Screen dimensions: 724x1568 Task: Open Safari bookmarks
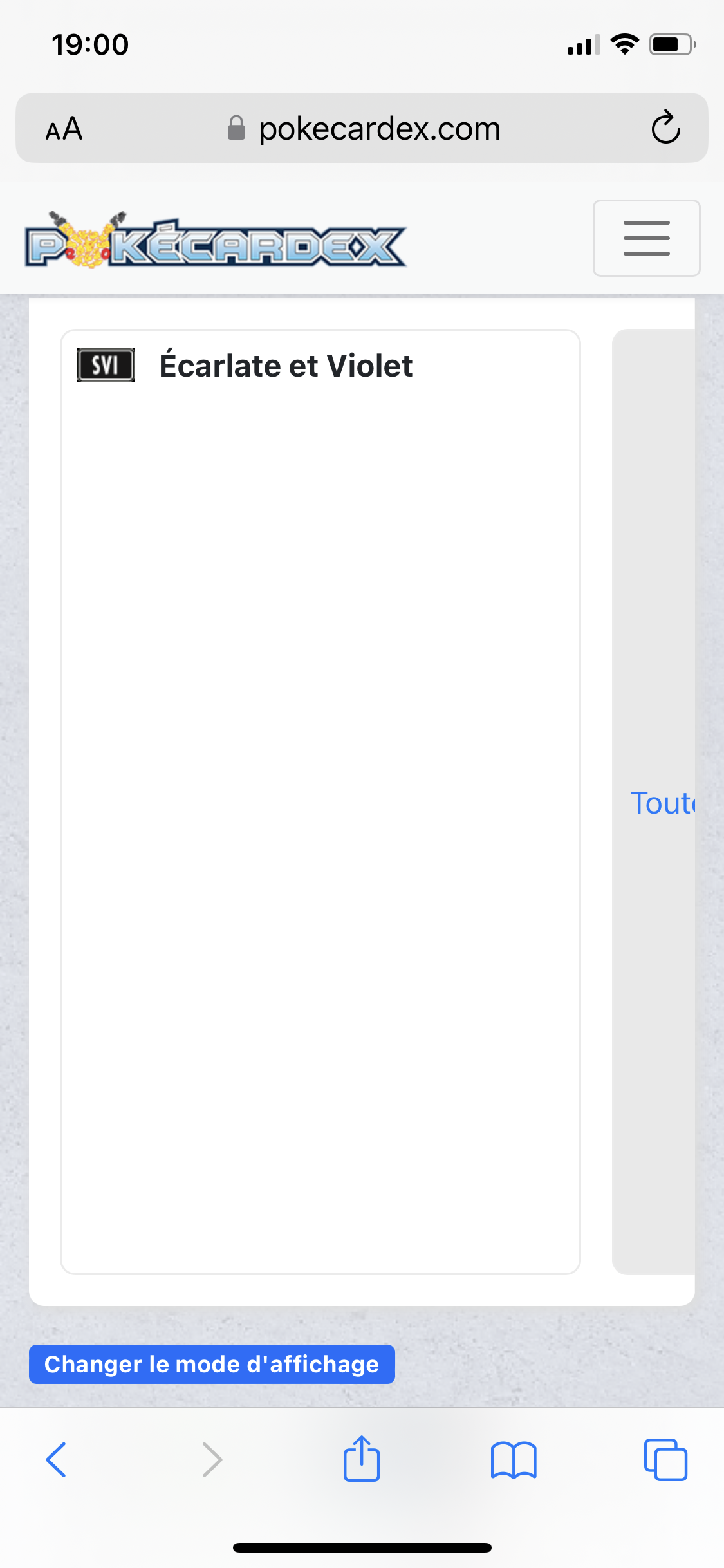[513, 1459]
